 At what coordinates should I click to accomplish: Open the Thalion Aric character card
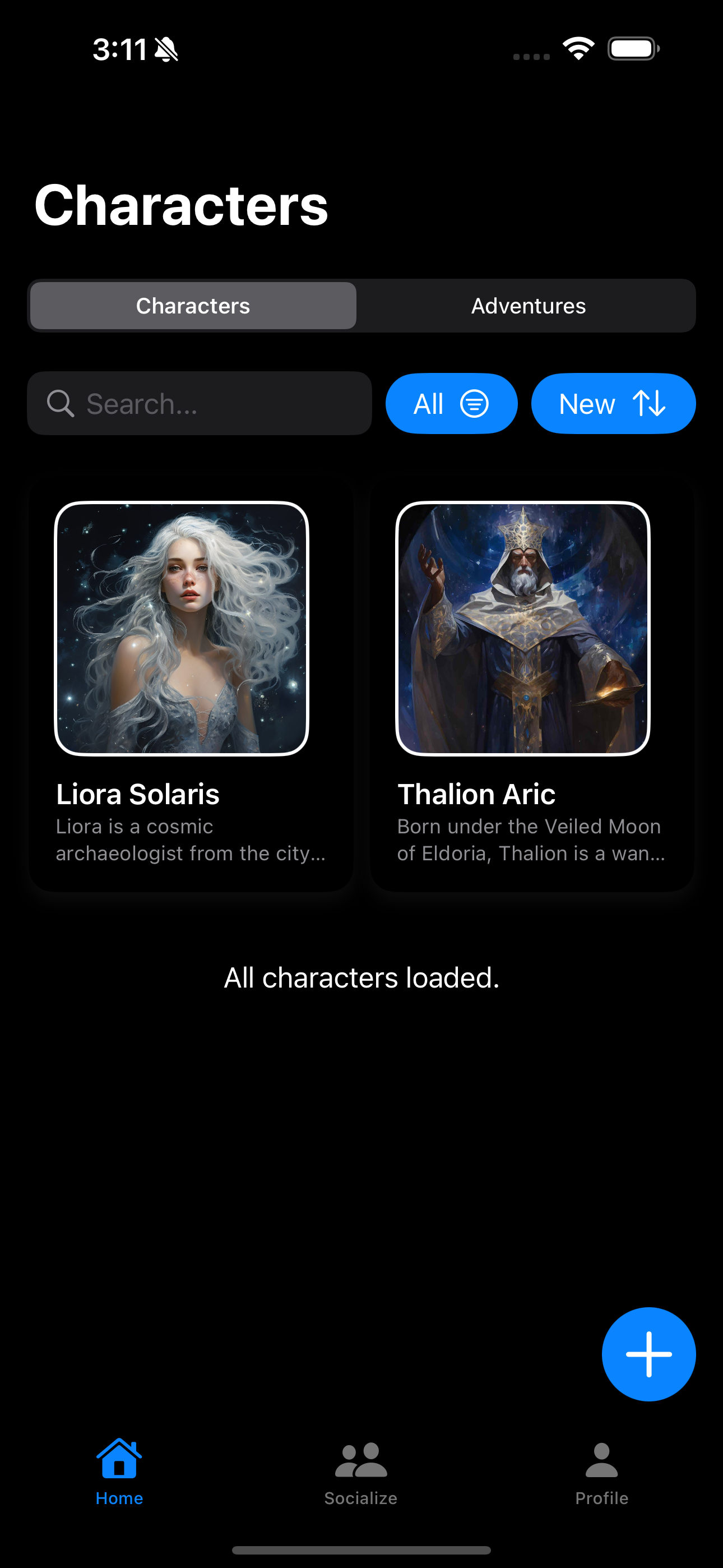point(531,688)
